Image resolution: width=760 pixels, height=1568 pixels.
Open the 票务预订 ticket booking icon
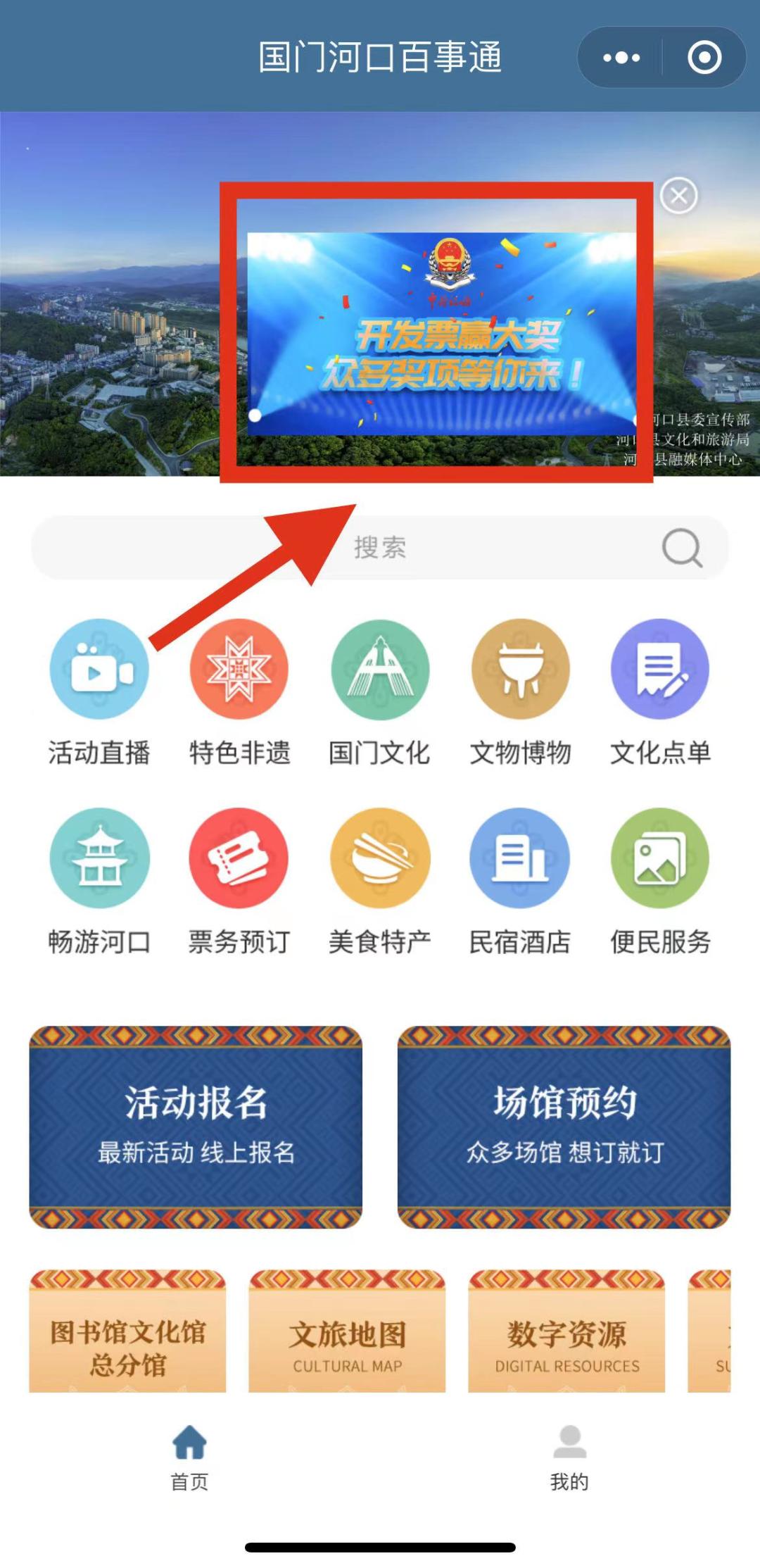coord(239,858)
